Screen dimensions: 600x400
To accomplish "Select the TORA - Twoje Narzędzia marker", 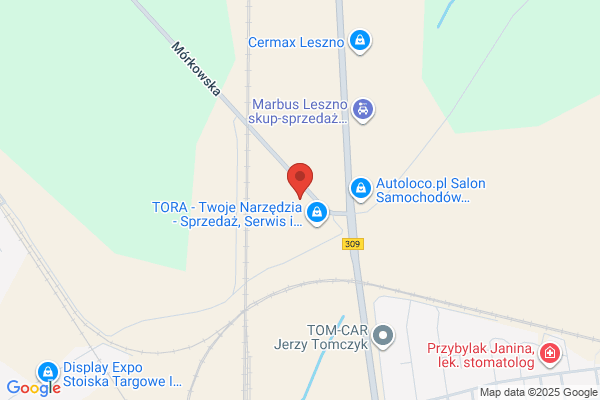I will (317, 213).
